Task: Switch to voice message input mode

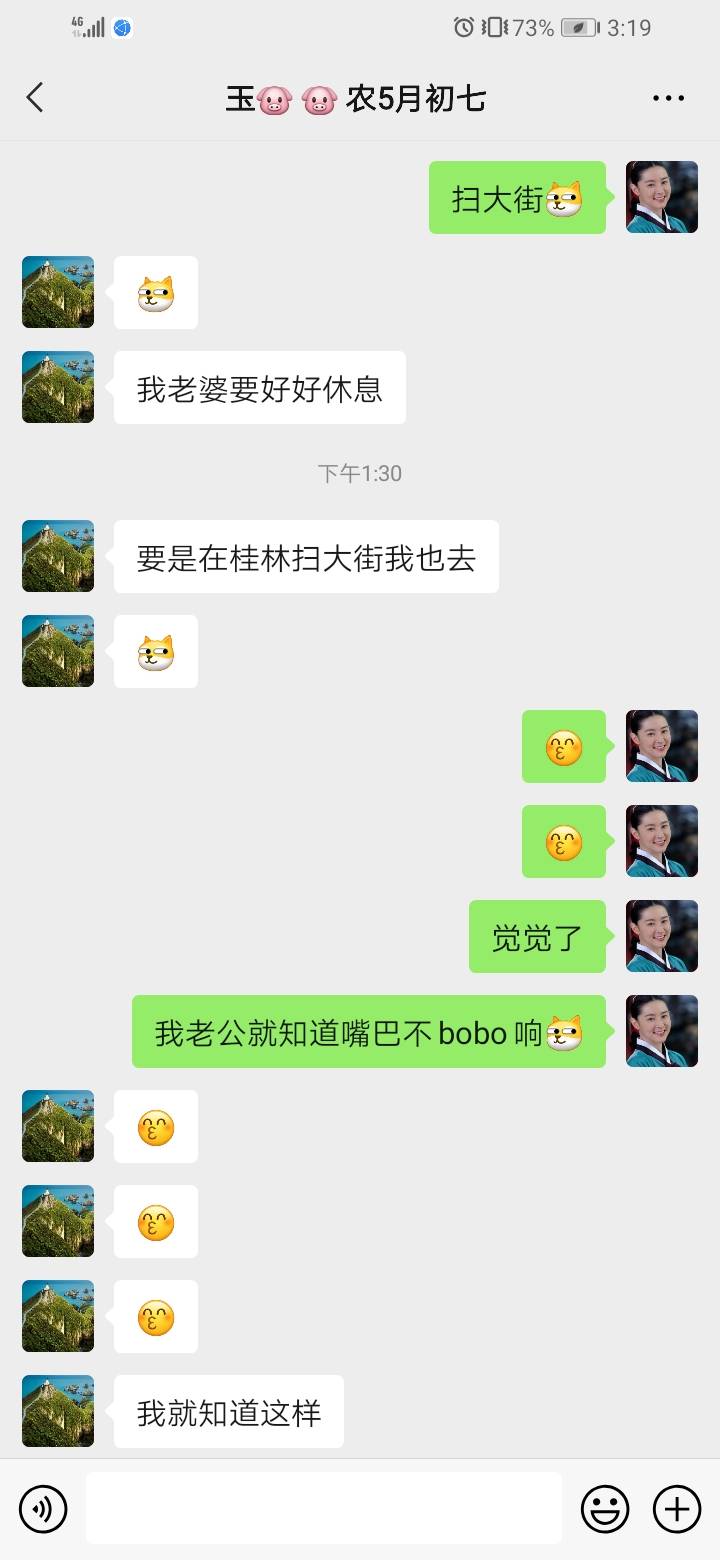Action: click(42, 1508)
